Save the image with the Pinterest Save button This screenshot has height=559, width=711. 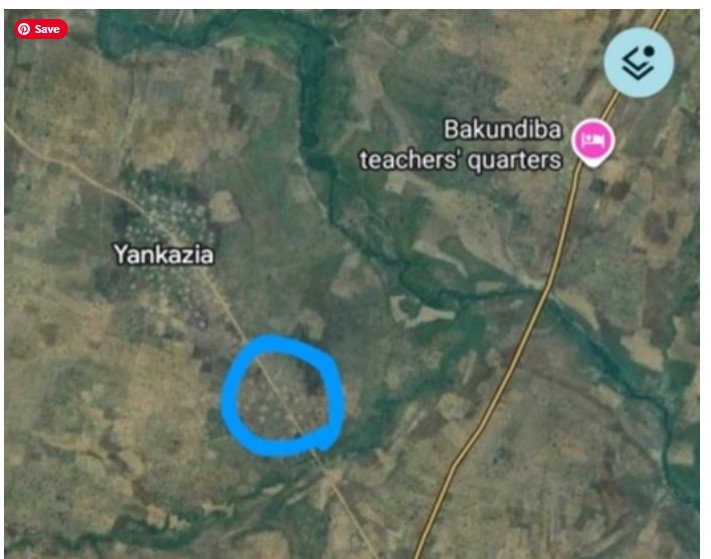point(40,29)
